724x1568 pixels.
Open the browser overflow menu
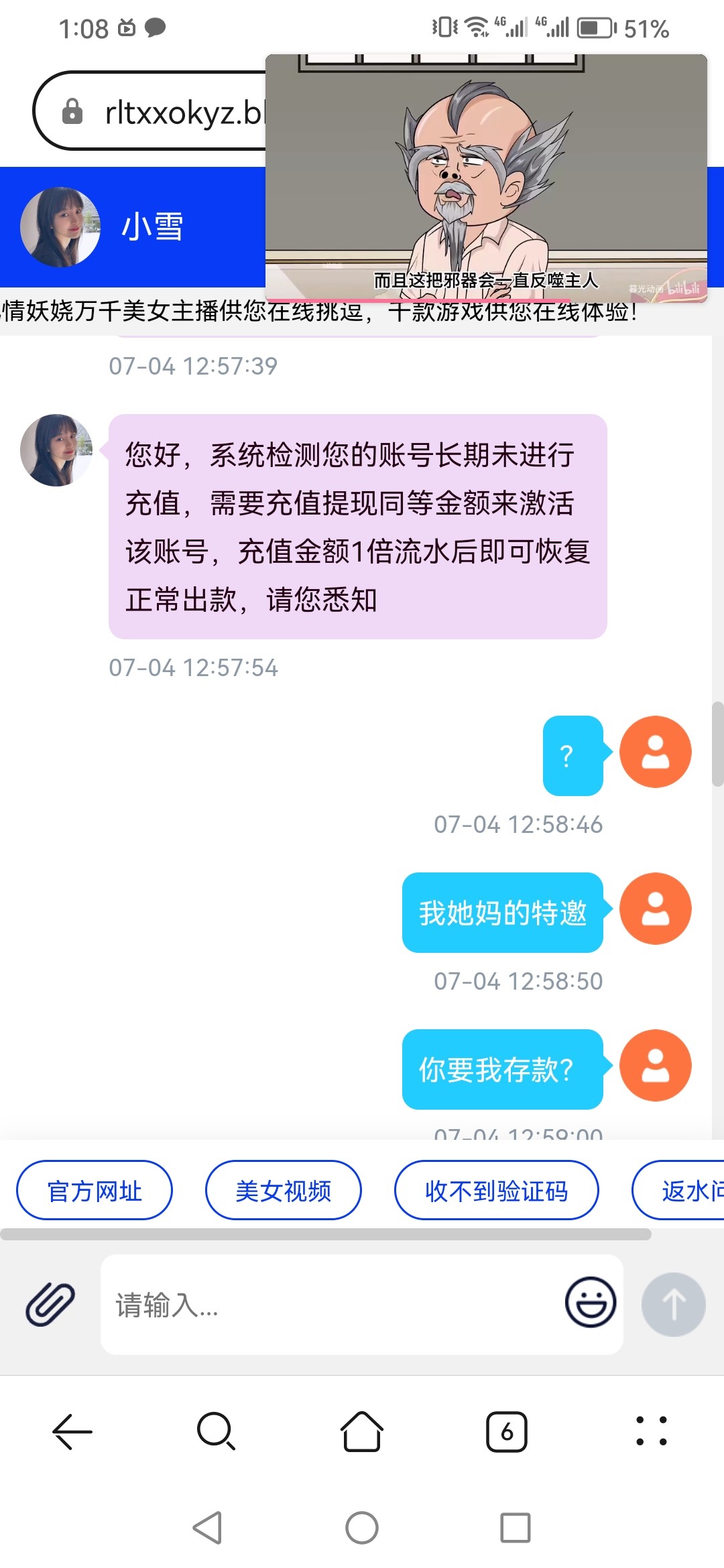coord(651,1432)
